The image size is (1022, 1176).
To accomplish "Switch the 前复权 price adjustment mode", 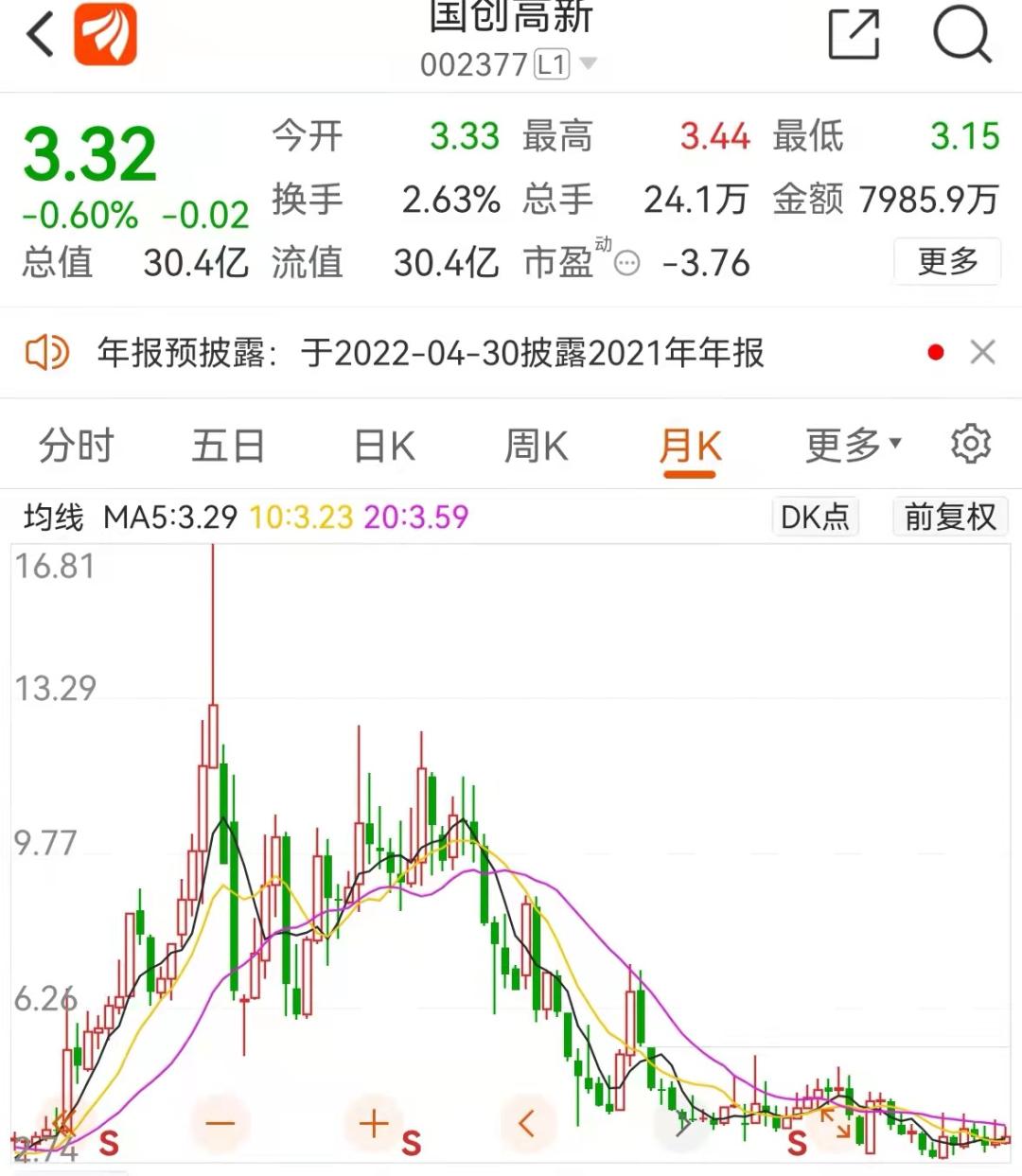I will click(950, 517).
